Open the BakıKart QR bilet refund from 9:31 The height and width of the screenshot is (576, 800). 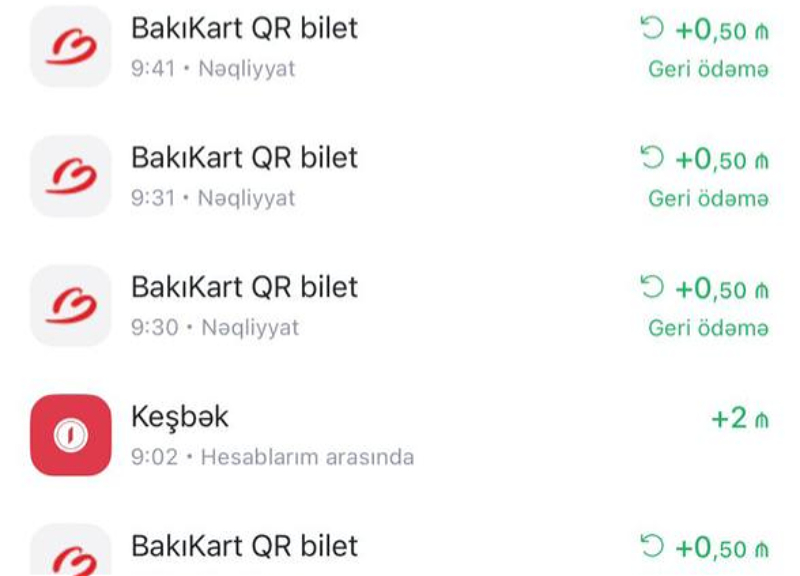click(x=244, y=175)
